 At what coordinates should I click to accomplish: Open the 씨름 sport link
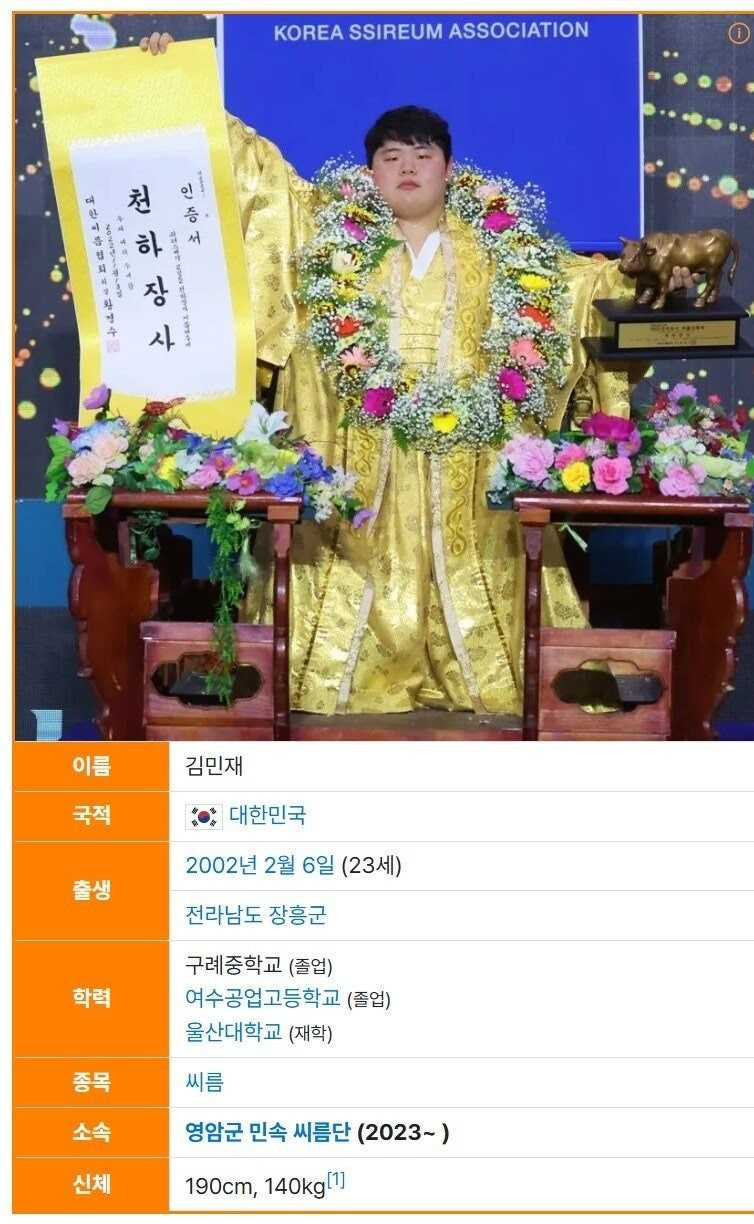pyautogui.click(x=204, y=1081)
